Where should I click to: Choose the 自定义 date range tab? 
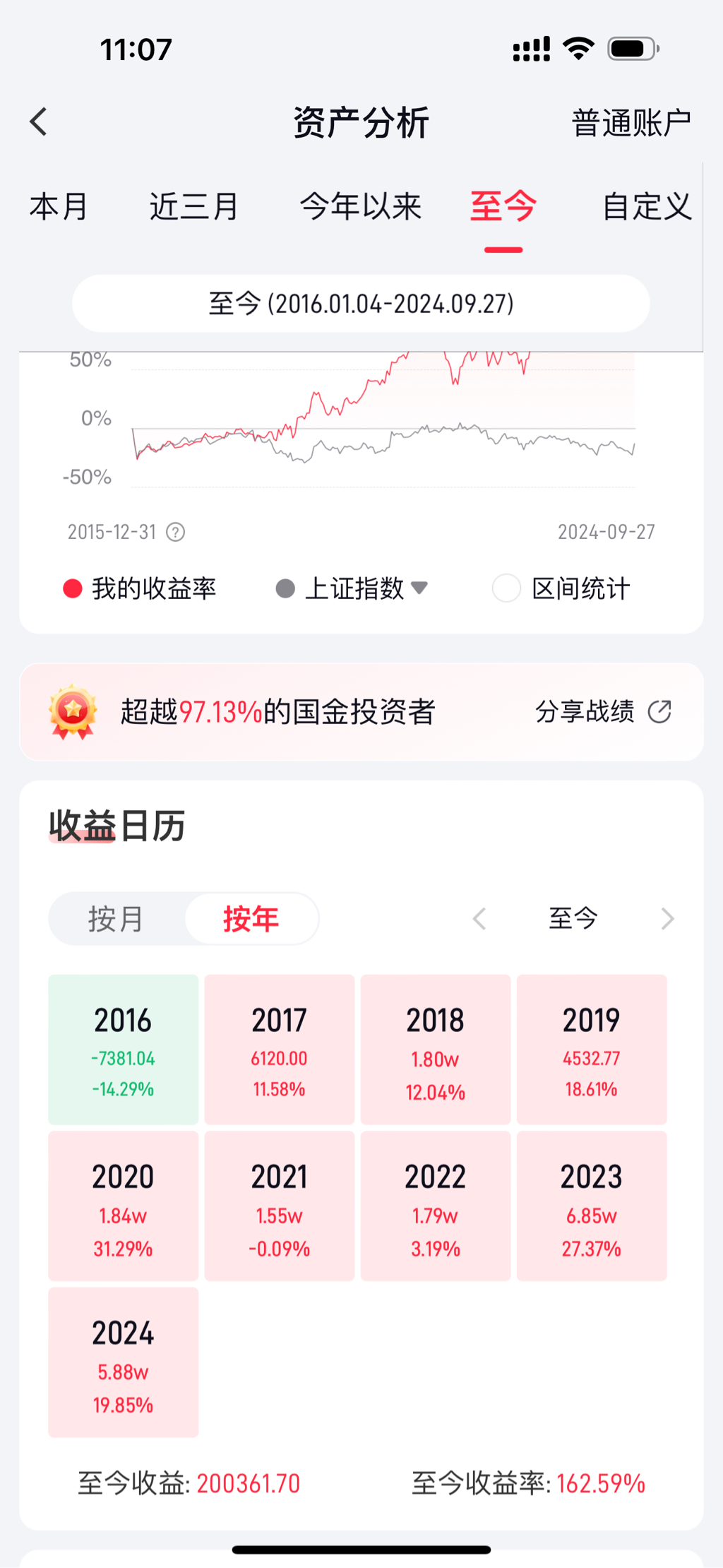tap(646, 207)
